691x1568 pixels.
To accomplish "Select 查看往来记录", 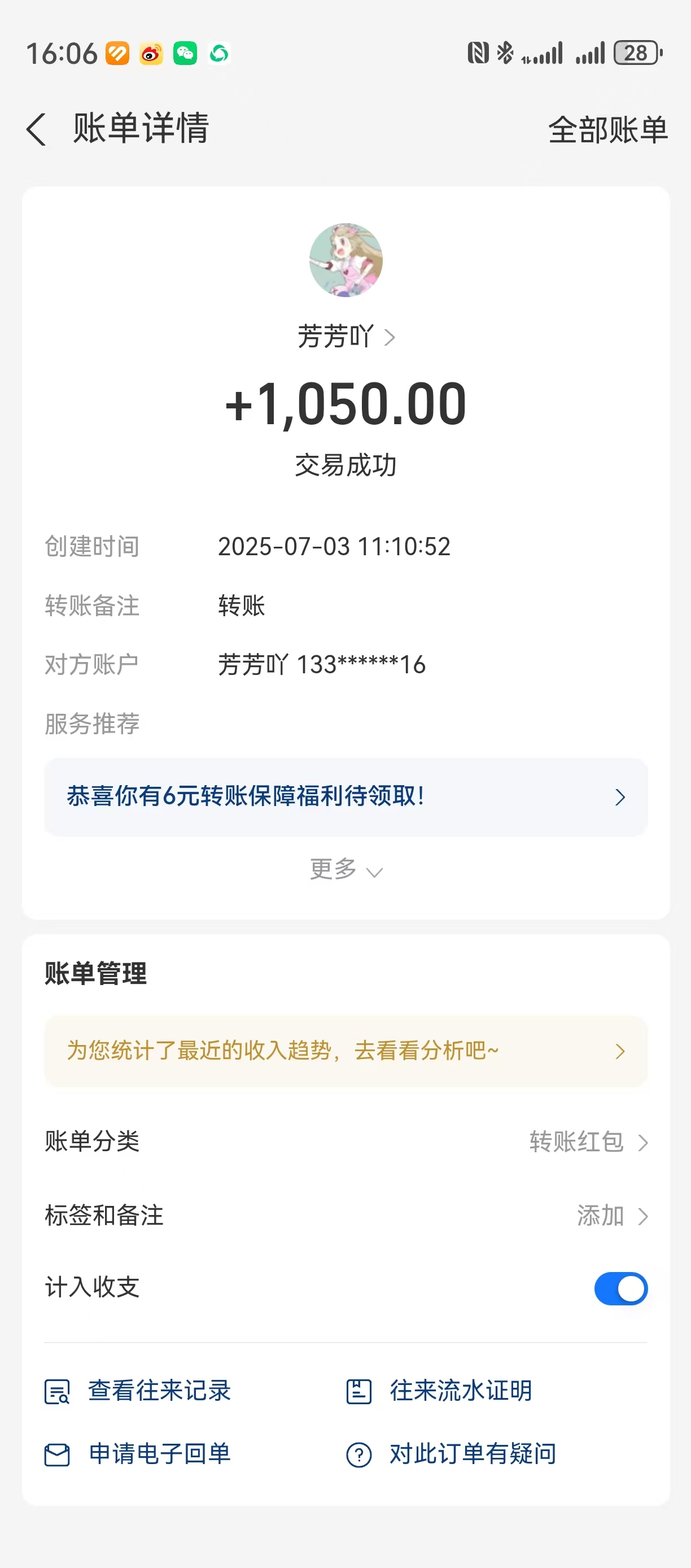I will click(x=139, y=1391).
